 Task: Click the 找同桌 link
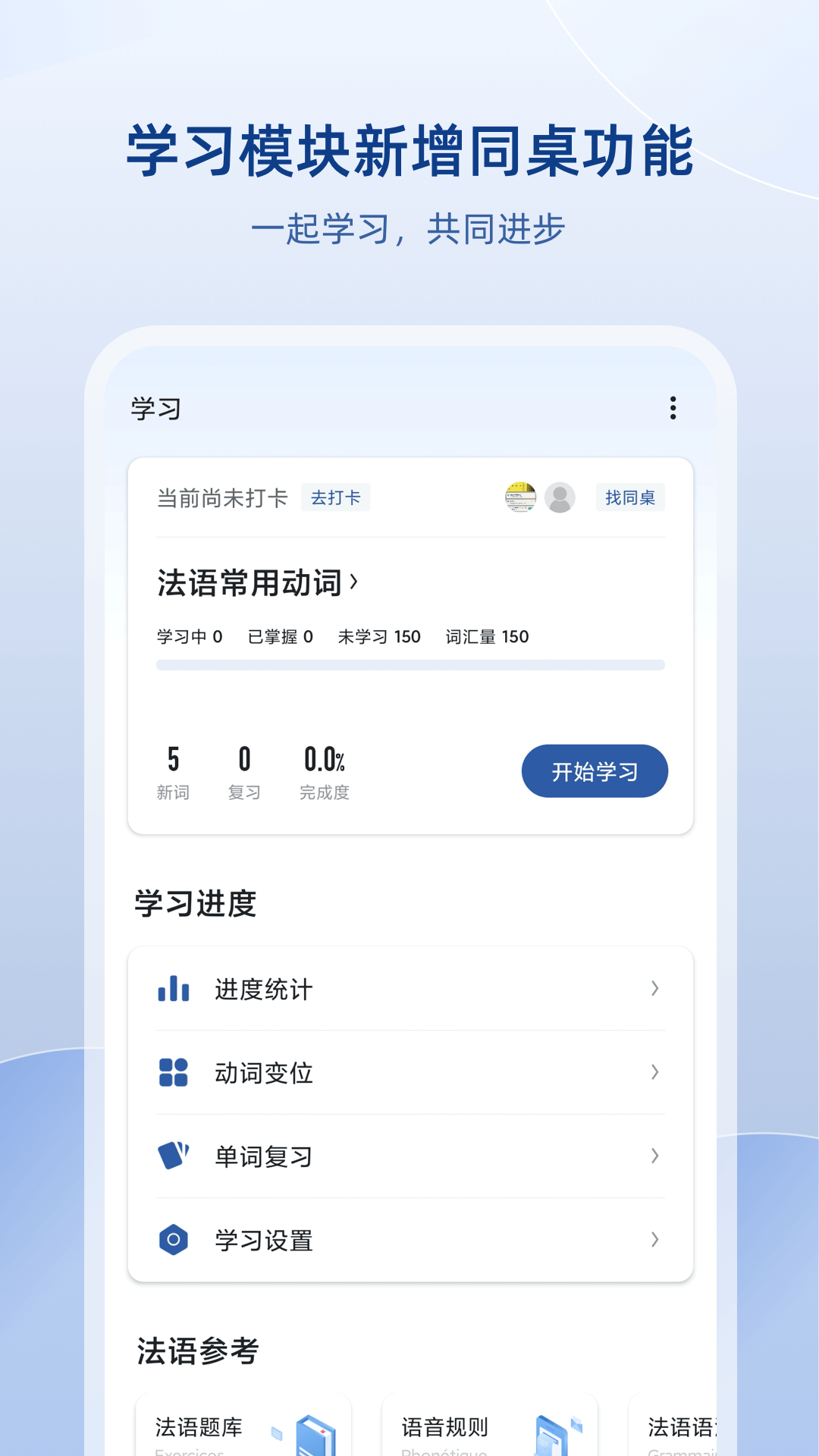click(630, 497)
